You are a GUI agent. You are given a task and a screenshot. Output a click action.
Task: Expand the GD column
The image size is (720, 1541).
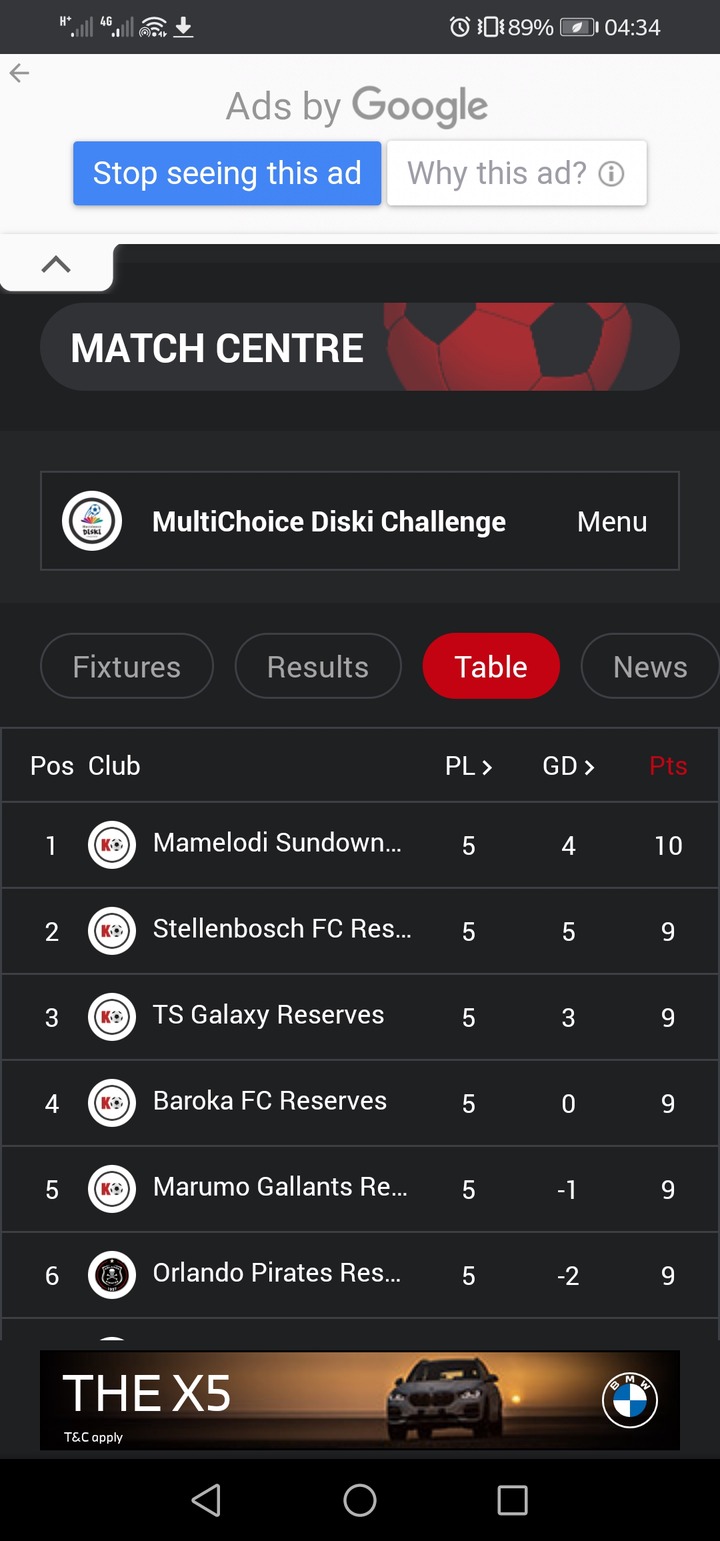pyautogui.click(x=569, y=766)
